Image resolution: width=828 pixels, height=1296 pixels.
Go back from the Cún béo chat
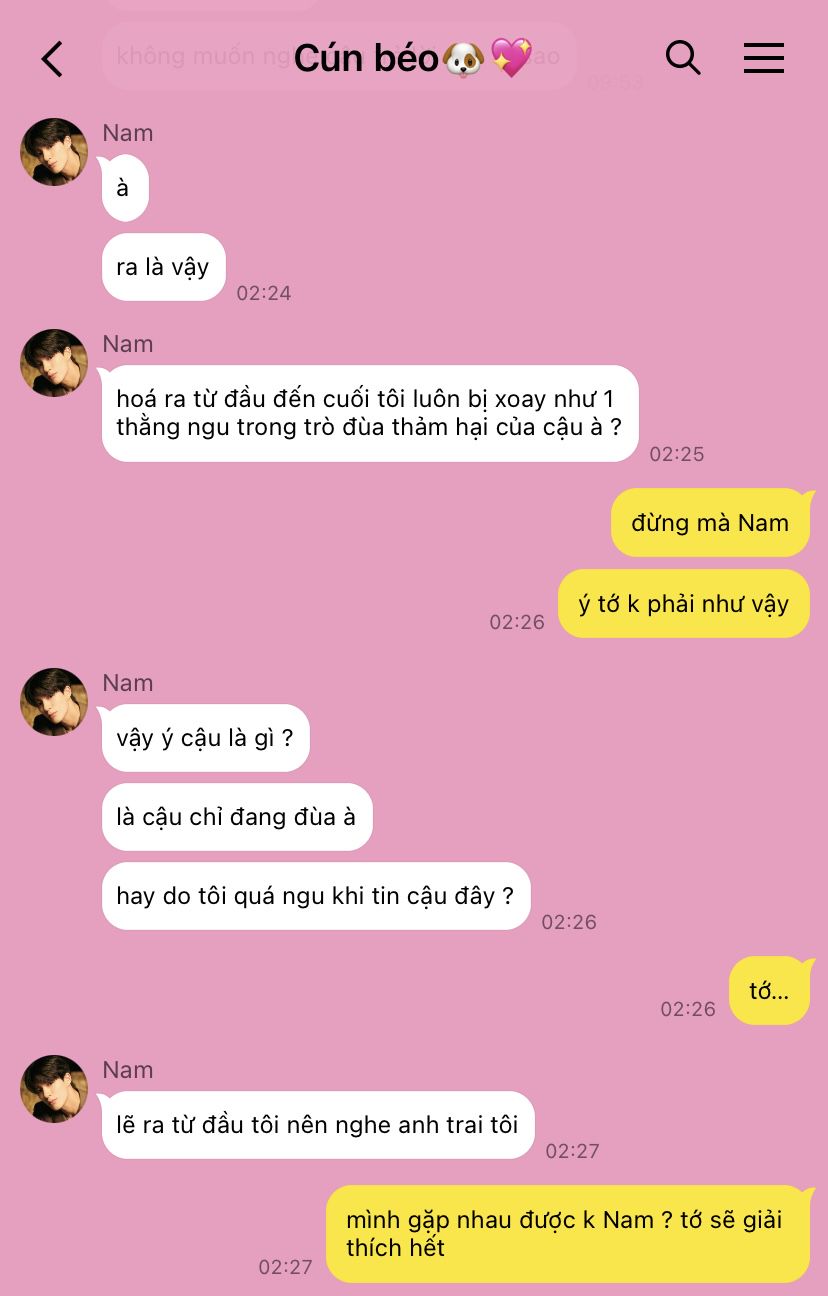[x=52, y=59]
